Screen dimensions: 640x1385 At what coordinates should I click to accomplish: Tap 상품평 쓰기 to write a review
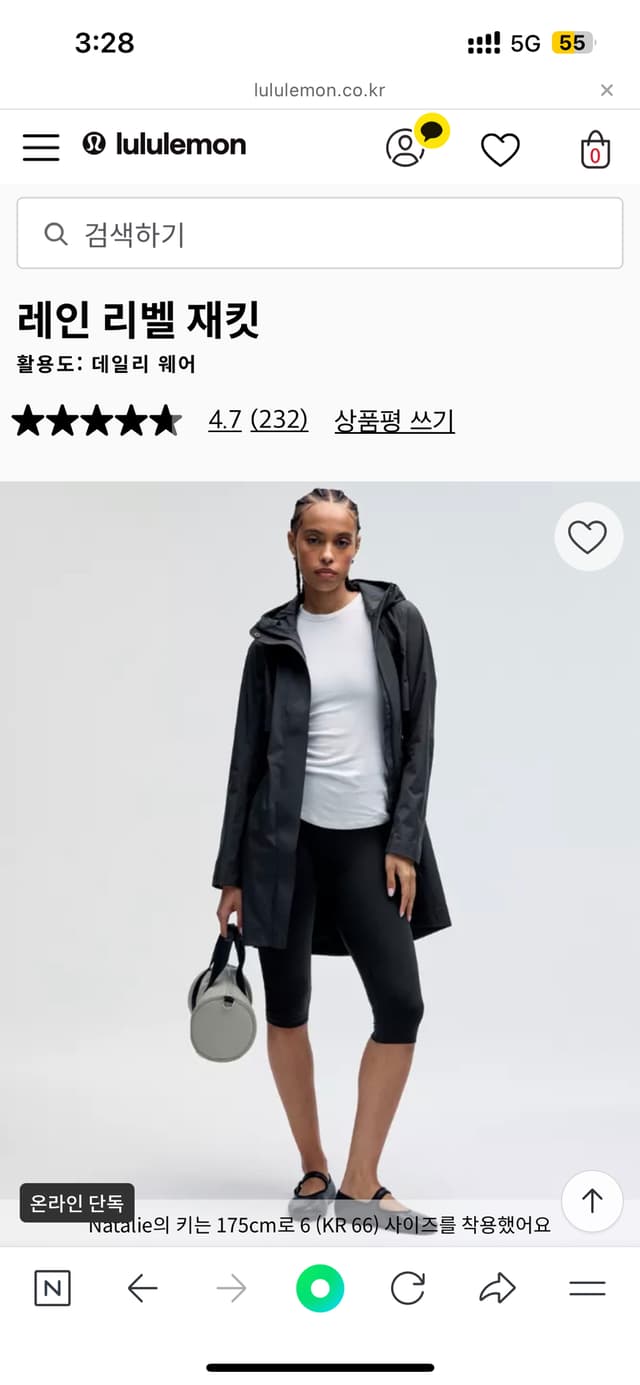[394, 420]
